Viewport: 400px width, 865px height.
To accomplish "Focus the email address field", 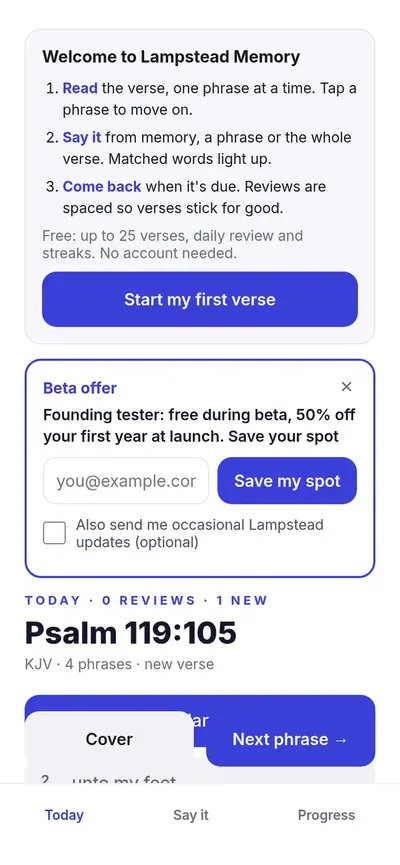I will click(x=126, y=480).
